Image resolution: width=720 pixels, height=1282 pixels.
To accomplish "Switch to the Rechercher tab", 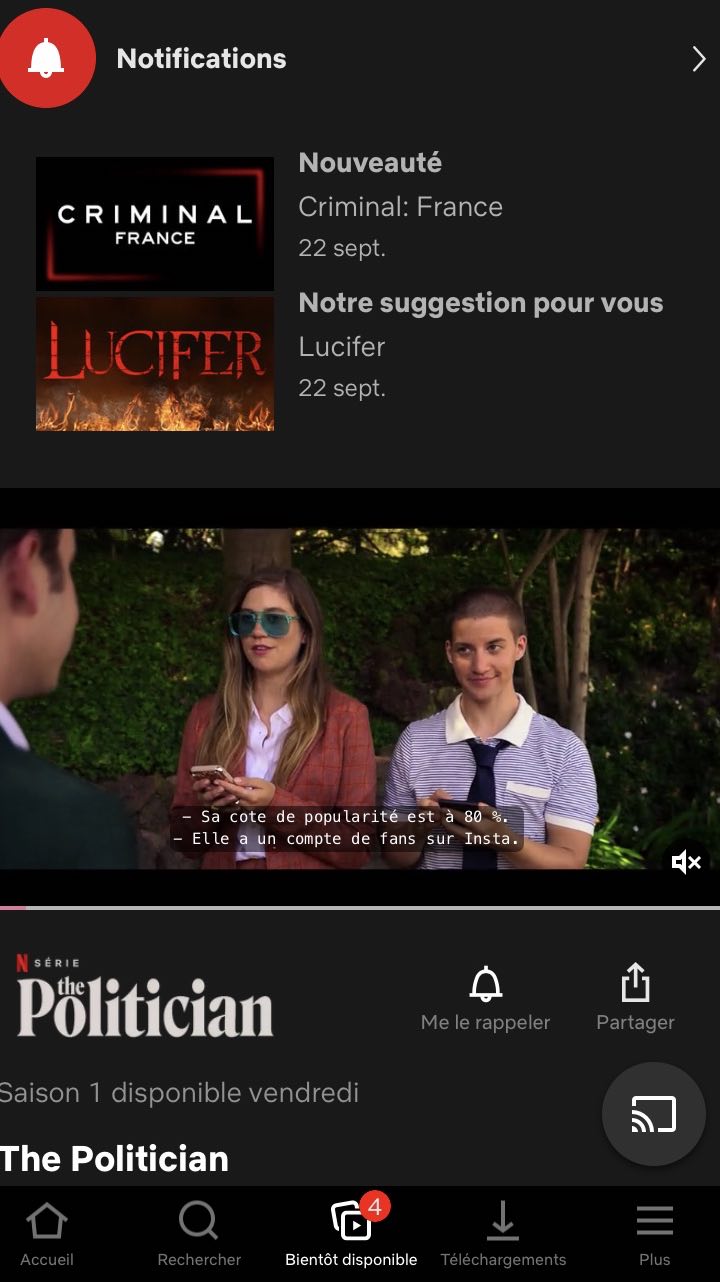I will pos(199,1234).
